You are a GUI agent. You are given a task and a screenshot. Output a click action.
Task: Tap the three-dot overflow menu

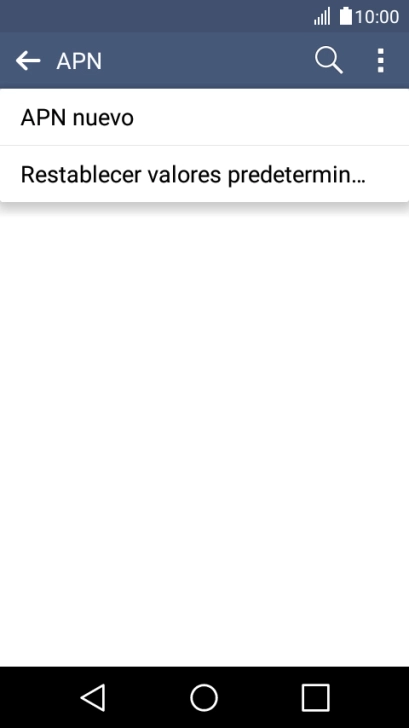click(x=381, y=61)
